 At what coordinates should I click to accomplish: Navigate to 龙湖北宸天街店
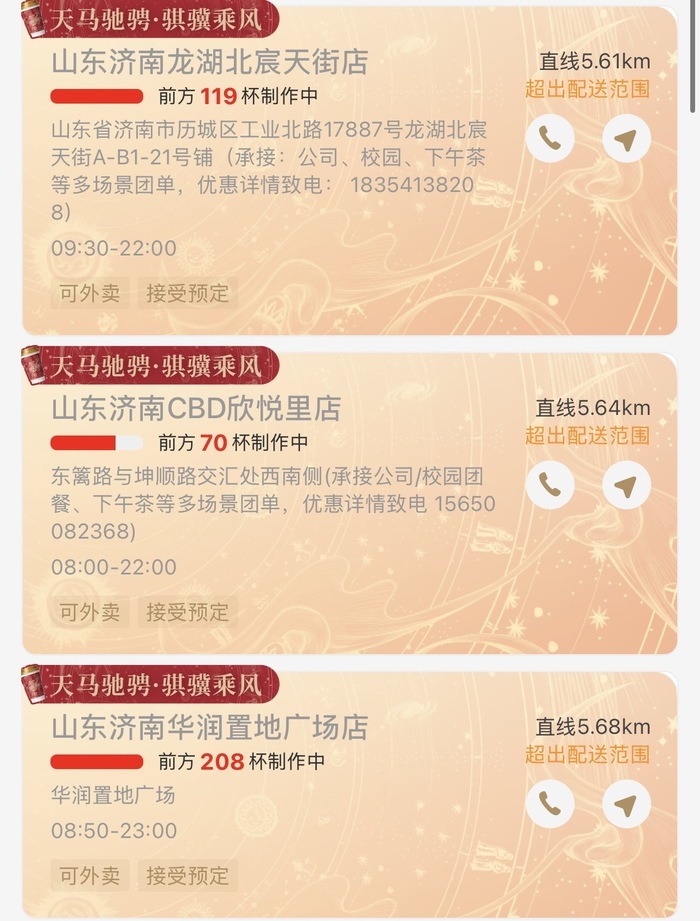[626, 140]
